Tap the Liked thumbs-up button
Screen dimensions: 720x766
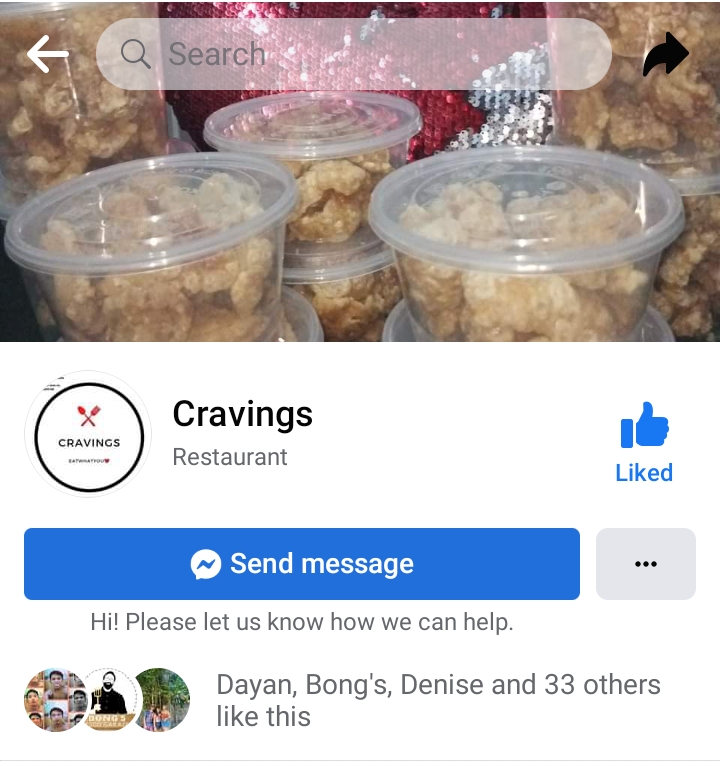point(644,443)
